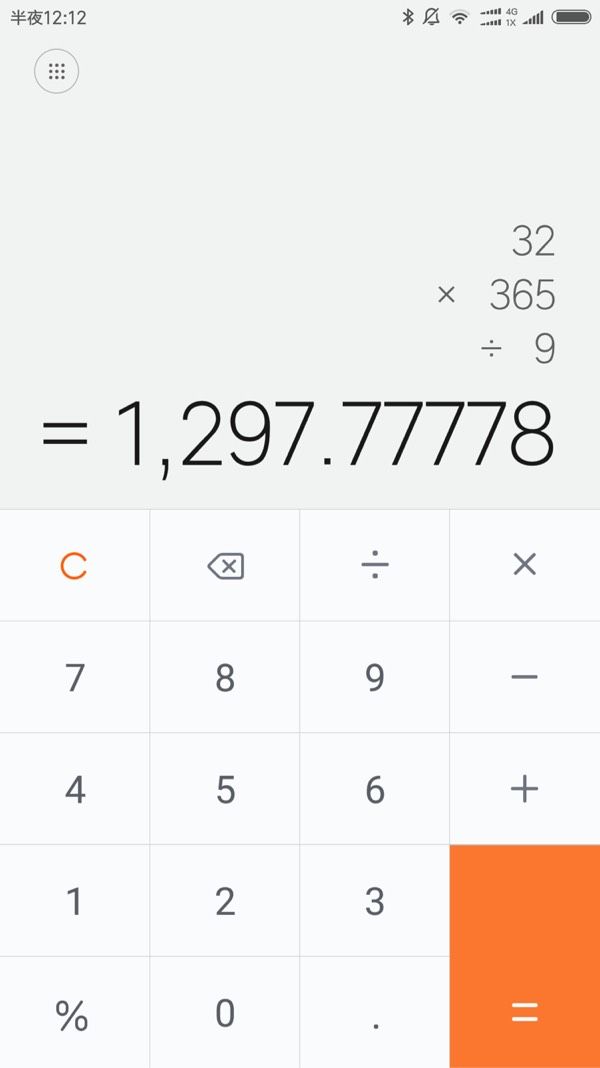
Task: Insert a decimal point
Action: point(375,1013)
